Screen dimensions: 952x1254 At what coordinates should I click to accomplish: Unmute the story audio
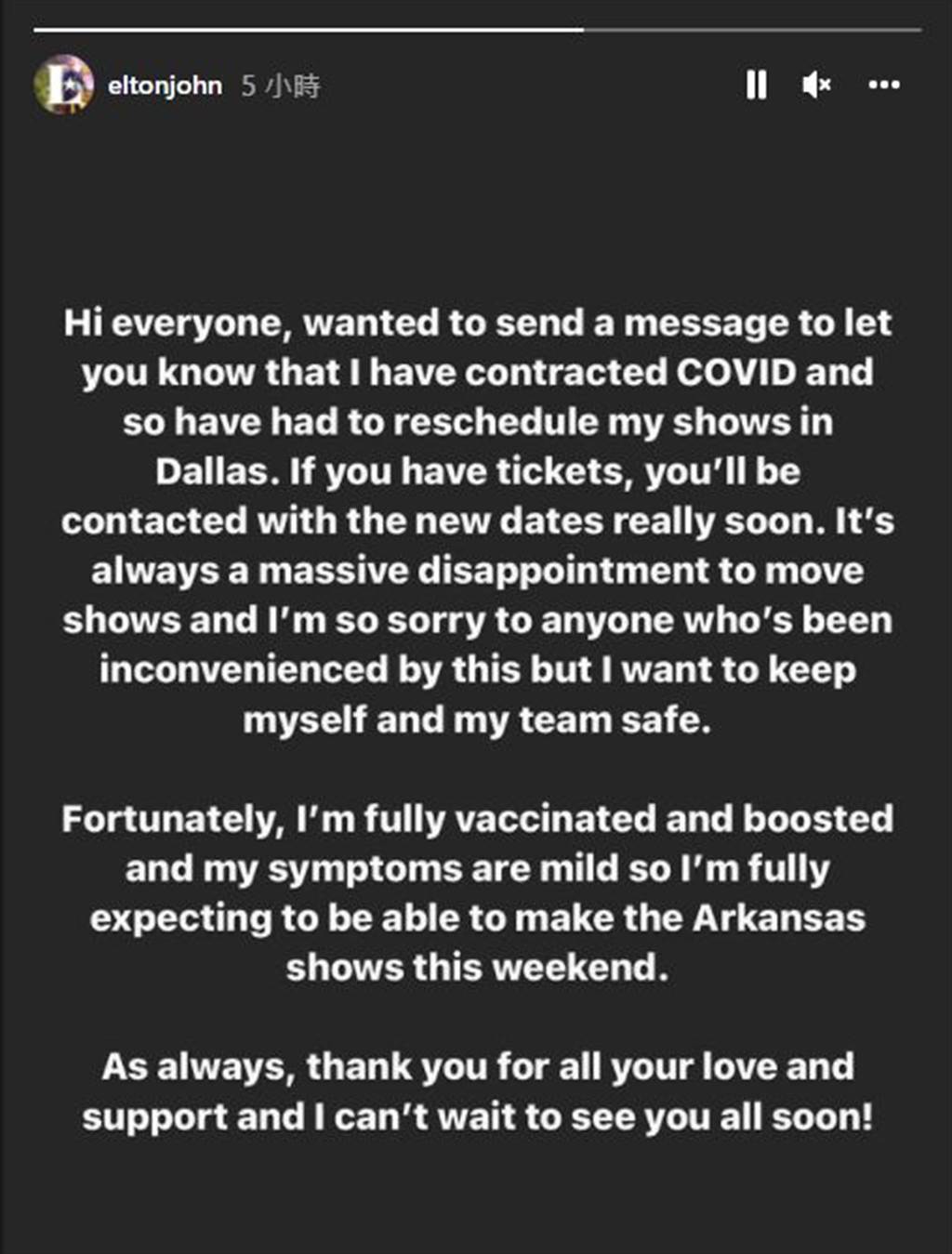point(815,86)
